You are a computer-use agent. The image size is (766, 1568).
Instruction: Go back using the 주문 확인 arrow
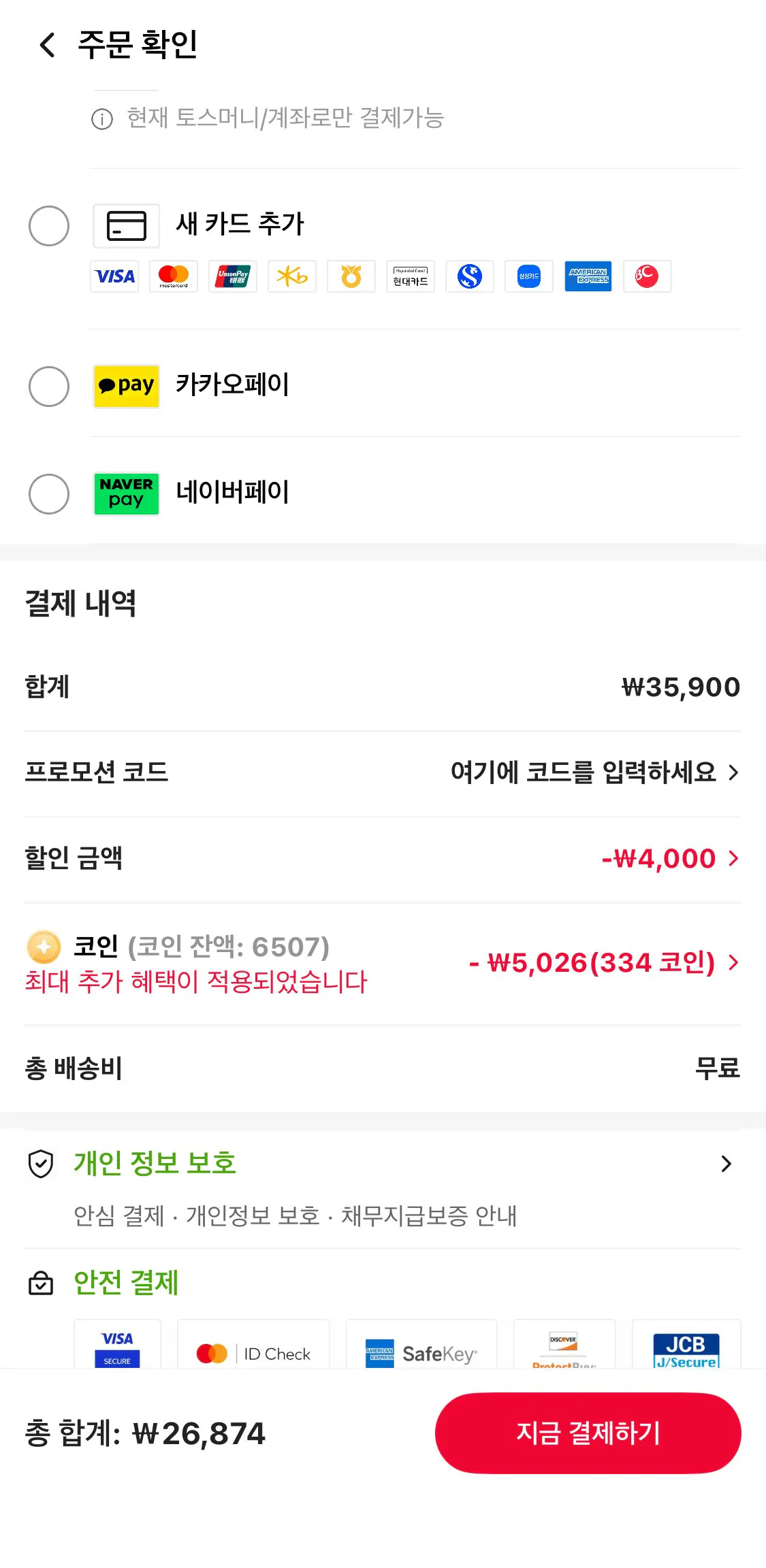point(46,45)
